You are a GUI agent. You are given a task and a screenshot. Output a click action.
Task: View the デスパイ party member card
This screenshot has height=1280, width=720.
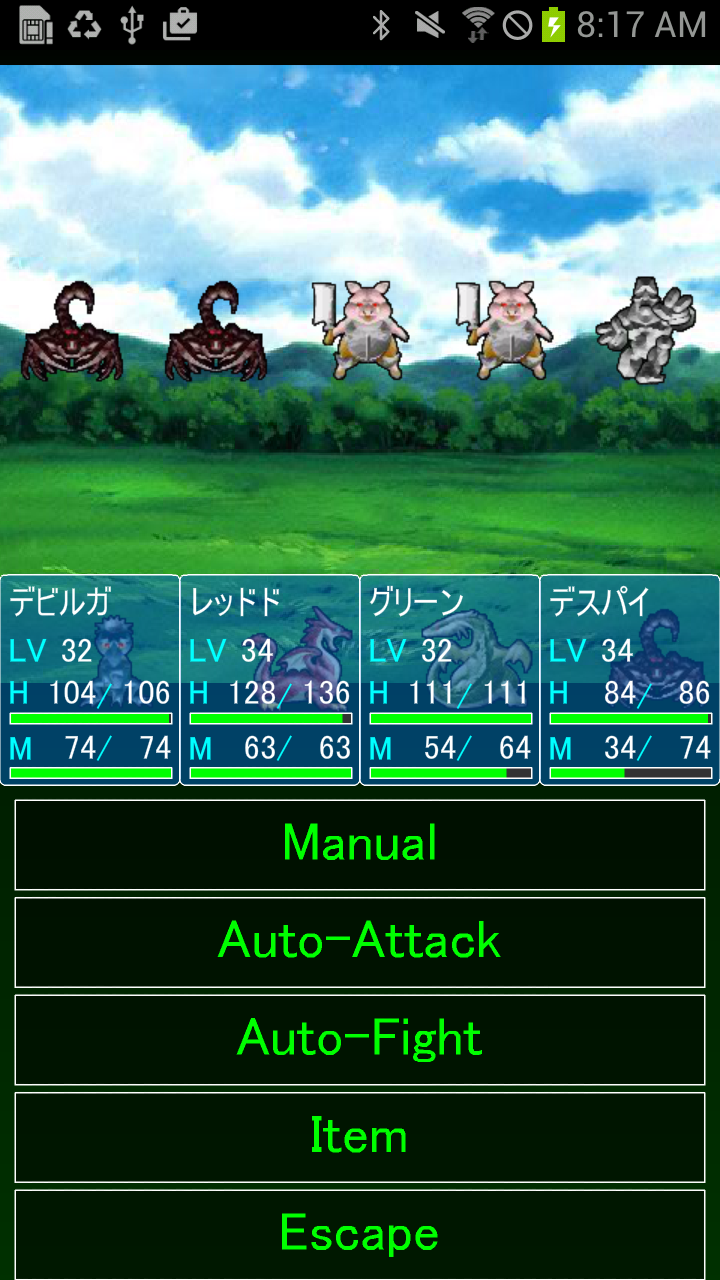coord(630,680)
